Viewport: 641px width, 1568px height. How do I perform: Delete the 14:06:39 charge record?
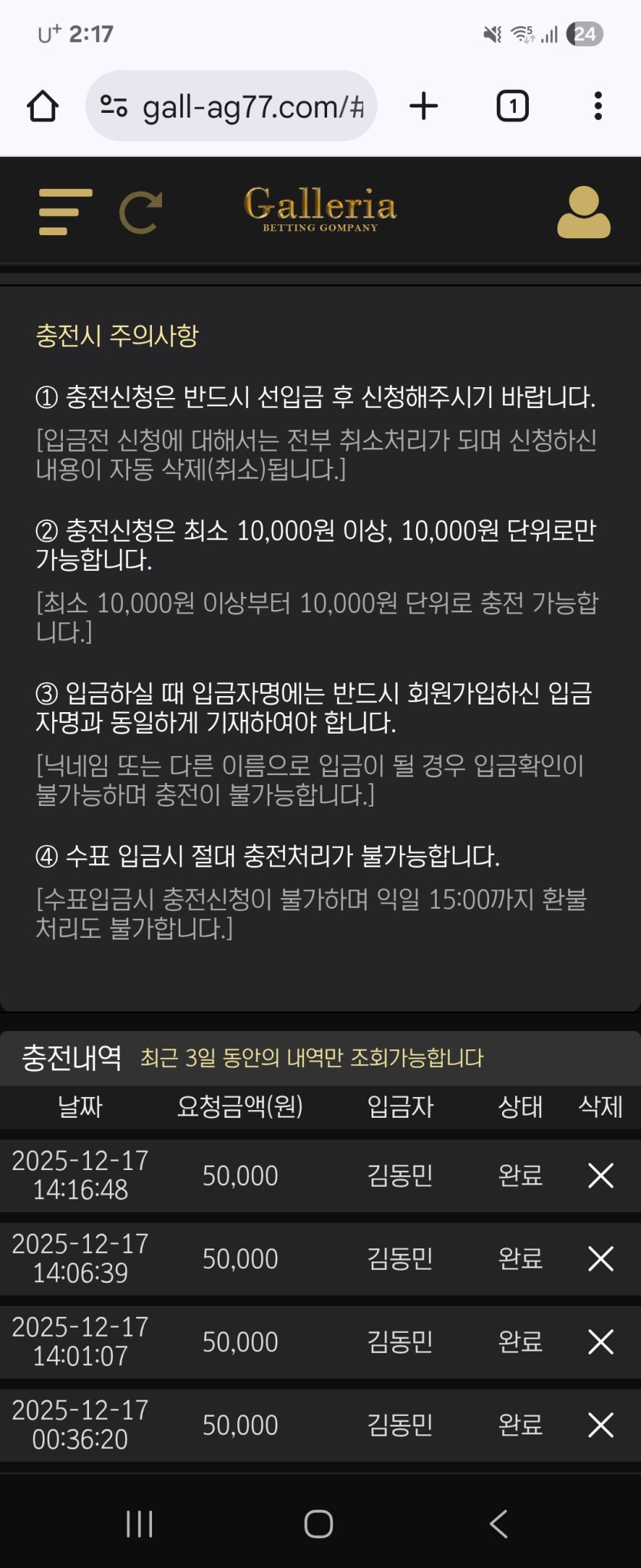(x=600, y=1258)
